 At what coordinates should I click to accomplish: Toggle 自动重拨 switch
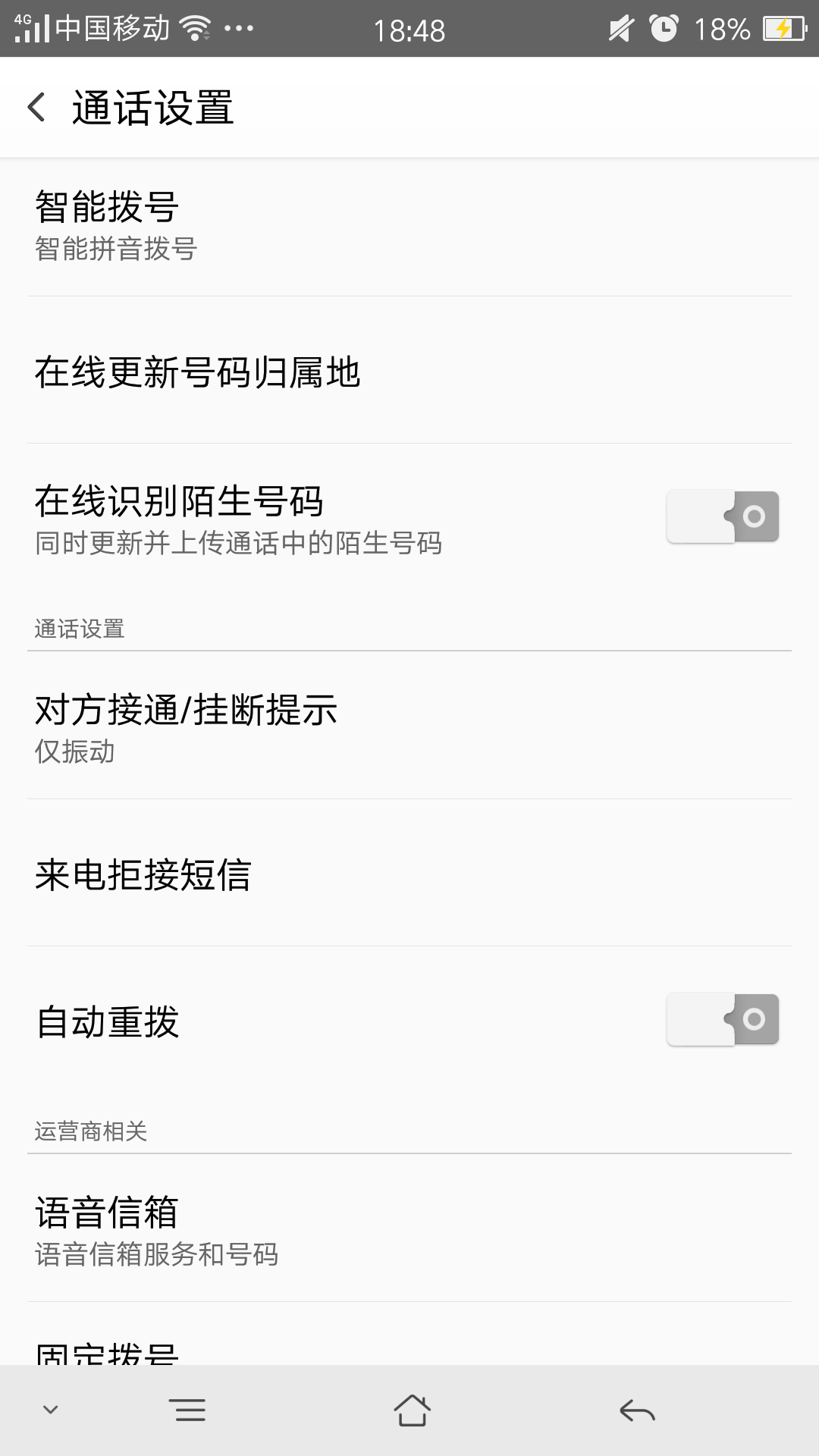click(722, 1020)
